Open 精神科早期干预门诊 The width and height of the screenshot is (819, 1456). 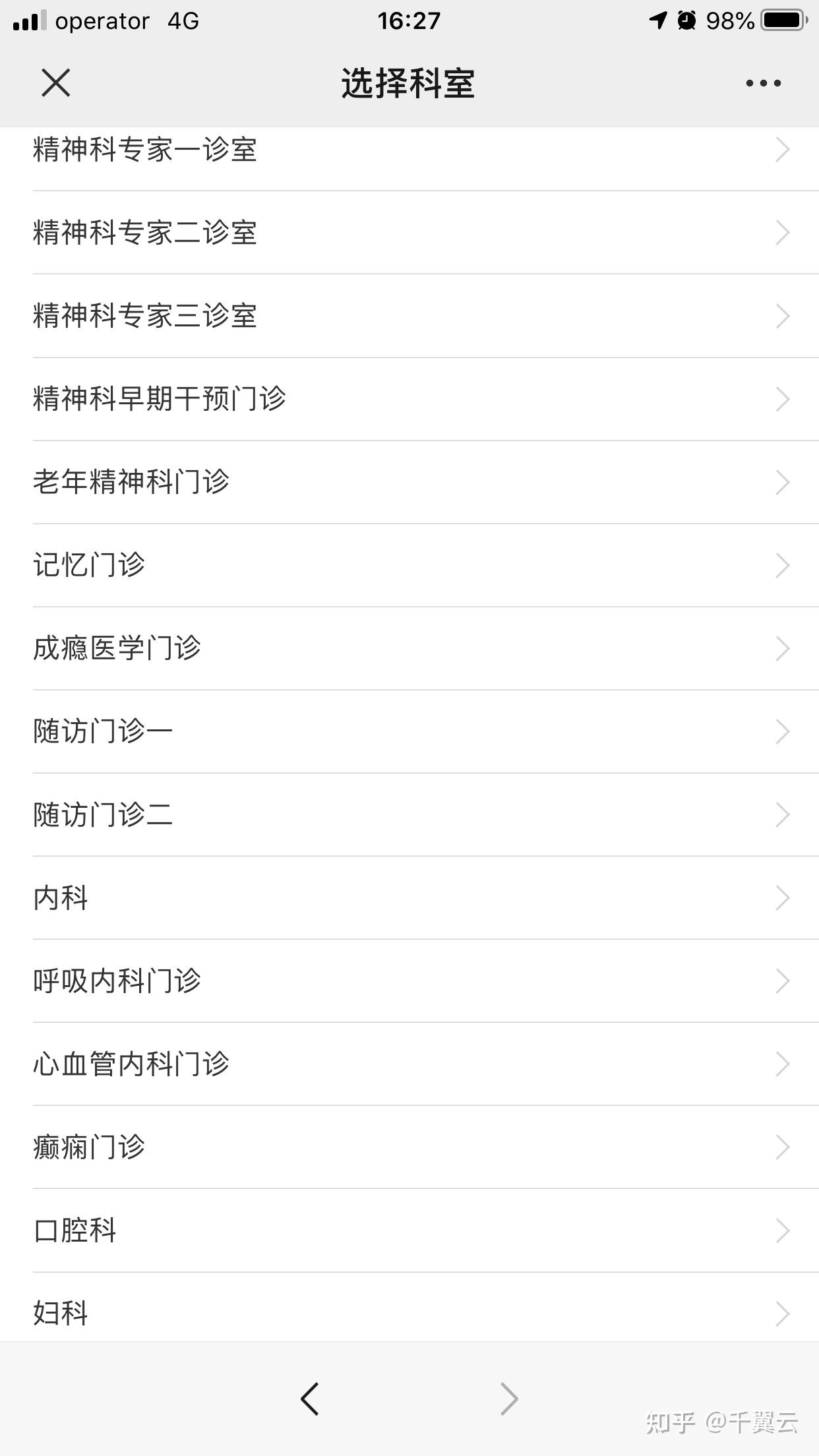point(160,399)
